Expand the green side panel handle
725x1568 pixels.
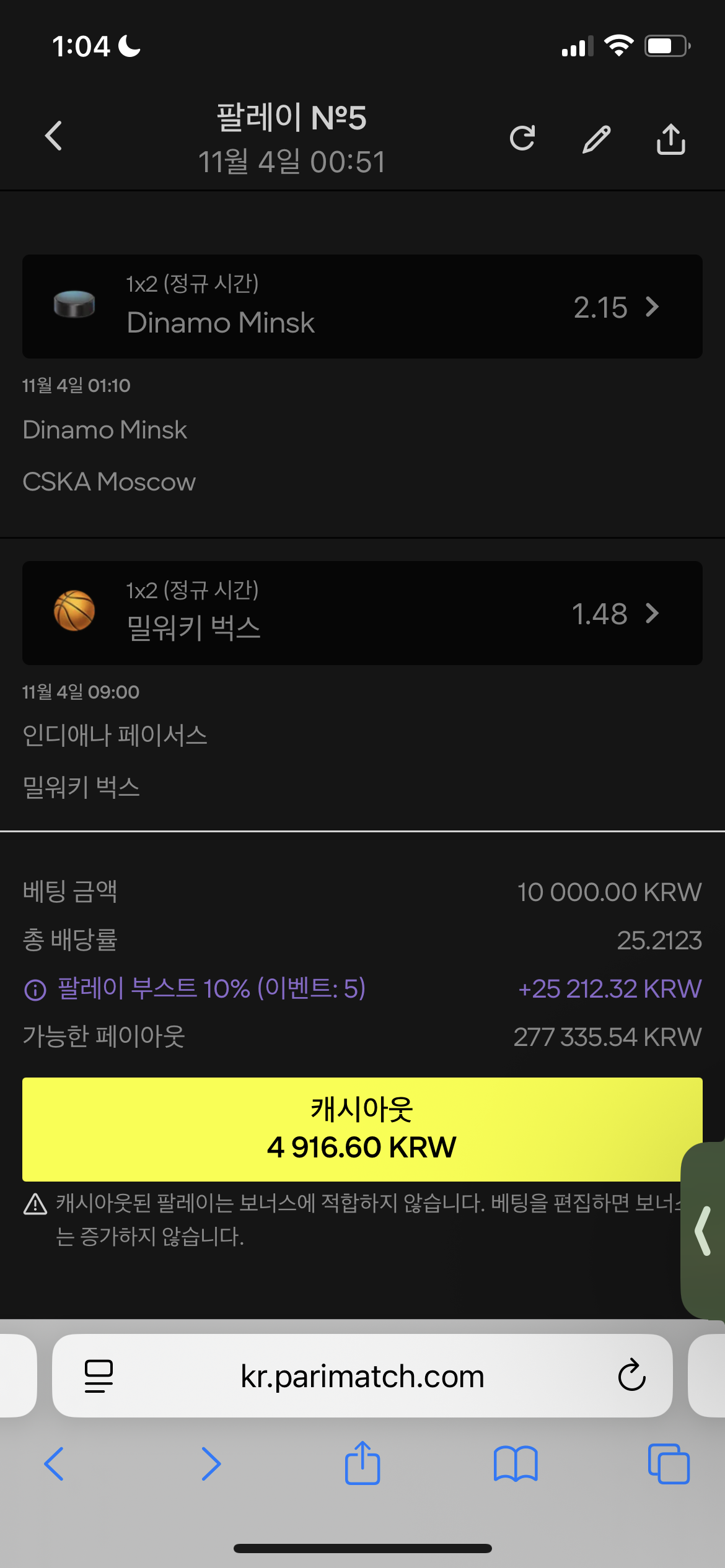pyautogui.click(x=704, y=1230)
